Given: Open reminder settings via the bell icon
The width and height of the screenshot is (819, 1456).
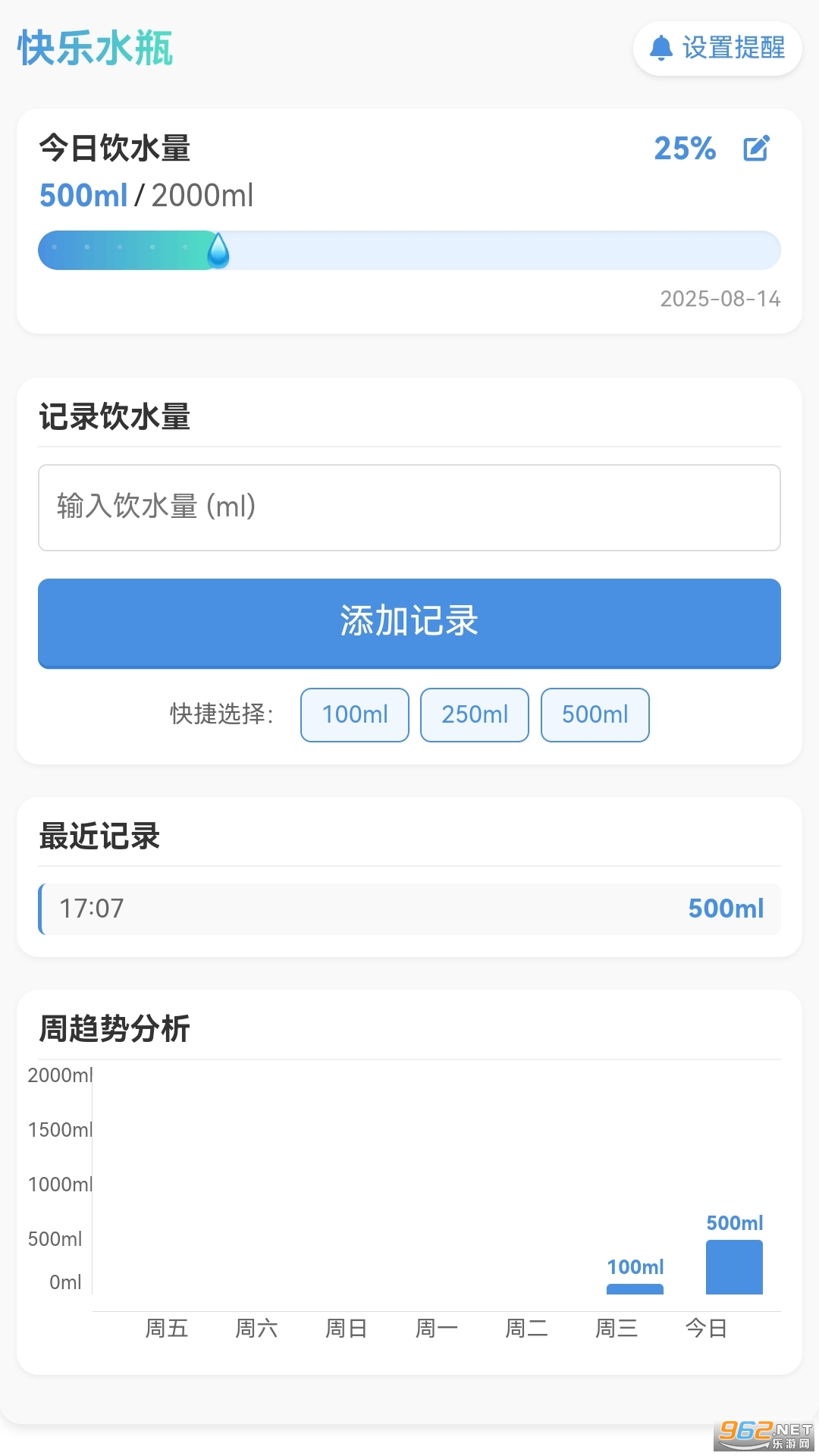Looking at the screenshot, I should pyautogui.click(x=661, y=48).
